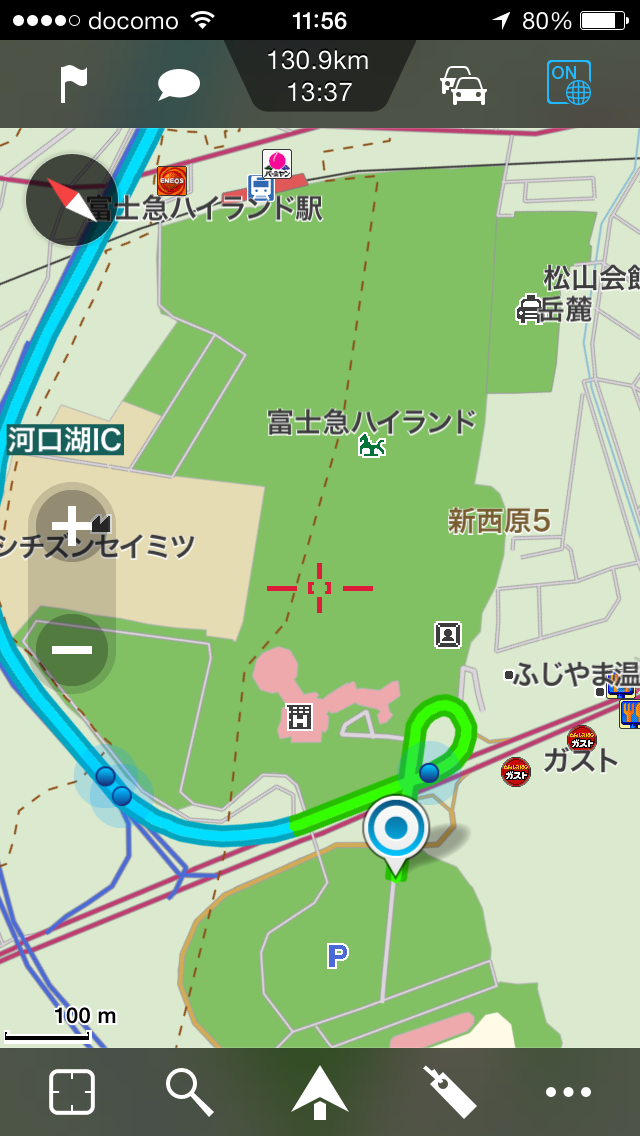Screen dimensions: 640x1136
Task: Tap the compass to reset map orientation
Action: pos(71,200)
